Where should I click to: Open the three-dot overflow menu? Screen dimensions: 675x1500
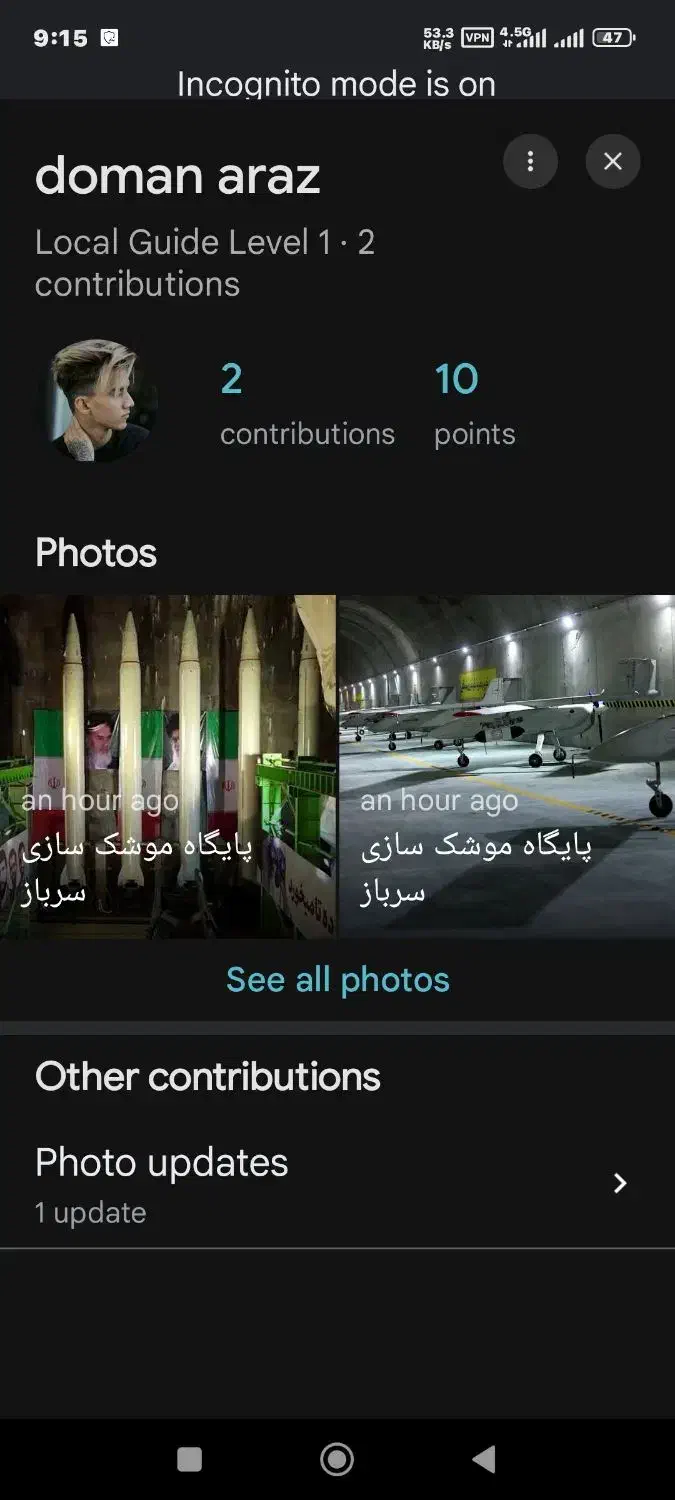point(530,161)
